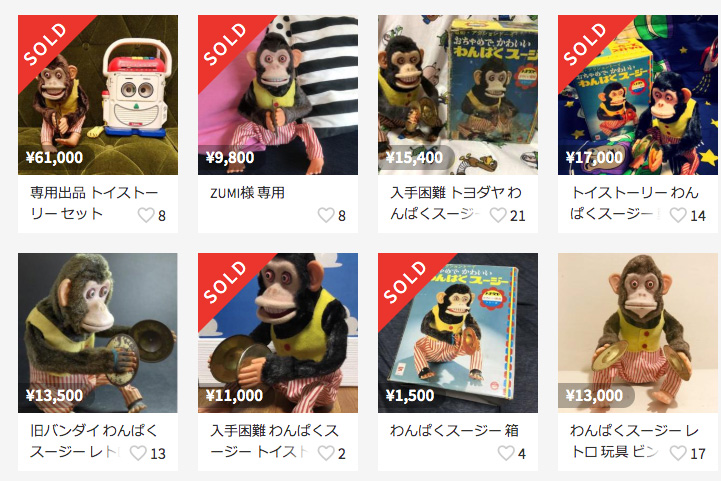Image resolution: width=721 pixels, height=481 pixels.
Task: Like the item with 14 likes
Action: pyautogui.click(x=677, y=215)
